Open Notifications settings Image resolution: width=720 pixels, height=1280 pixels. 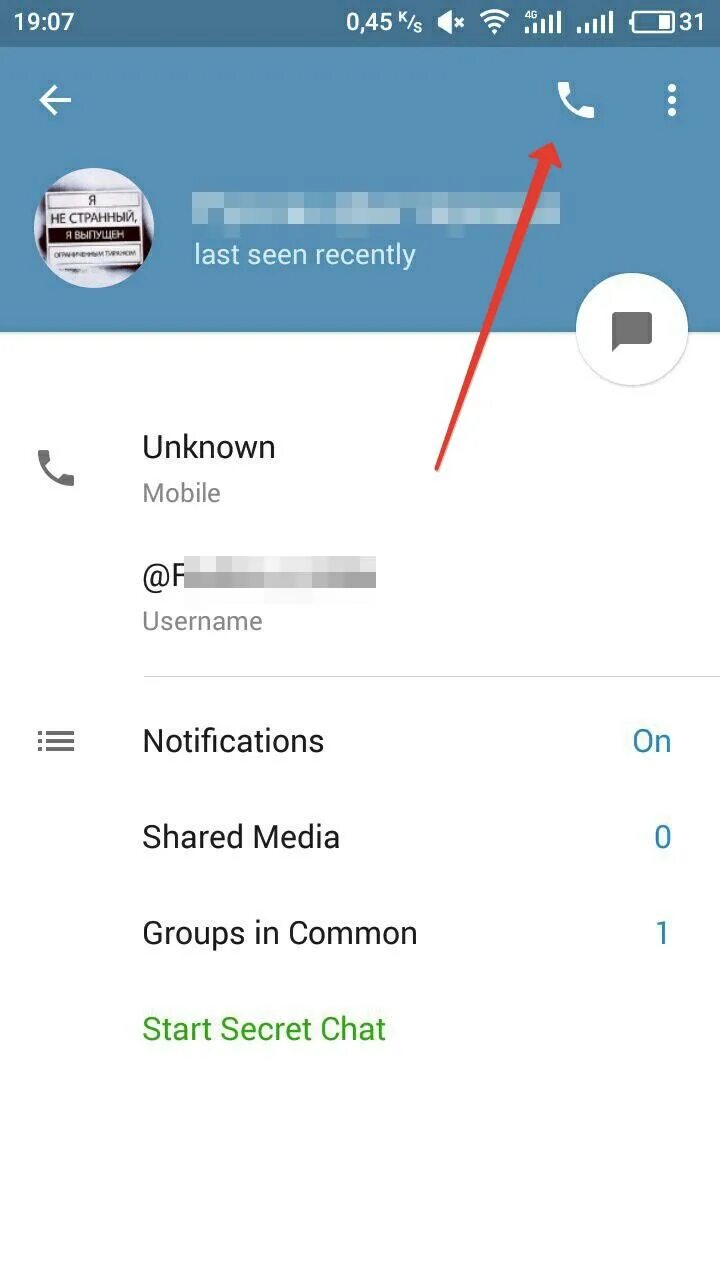[x=360, y=741]
